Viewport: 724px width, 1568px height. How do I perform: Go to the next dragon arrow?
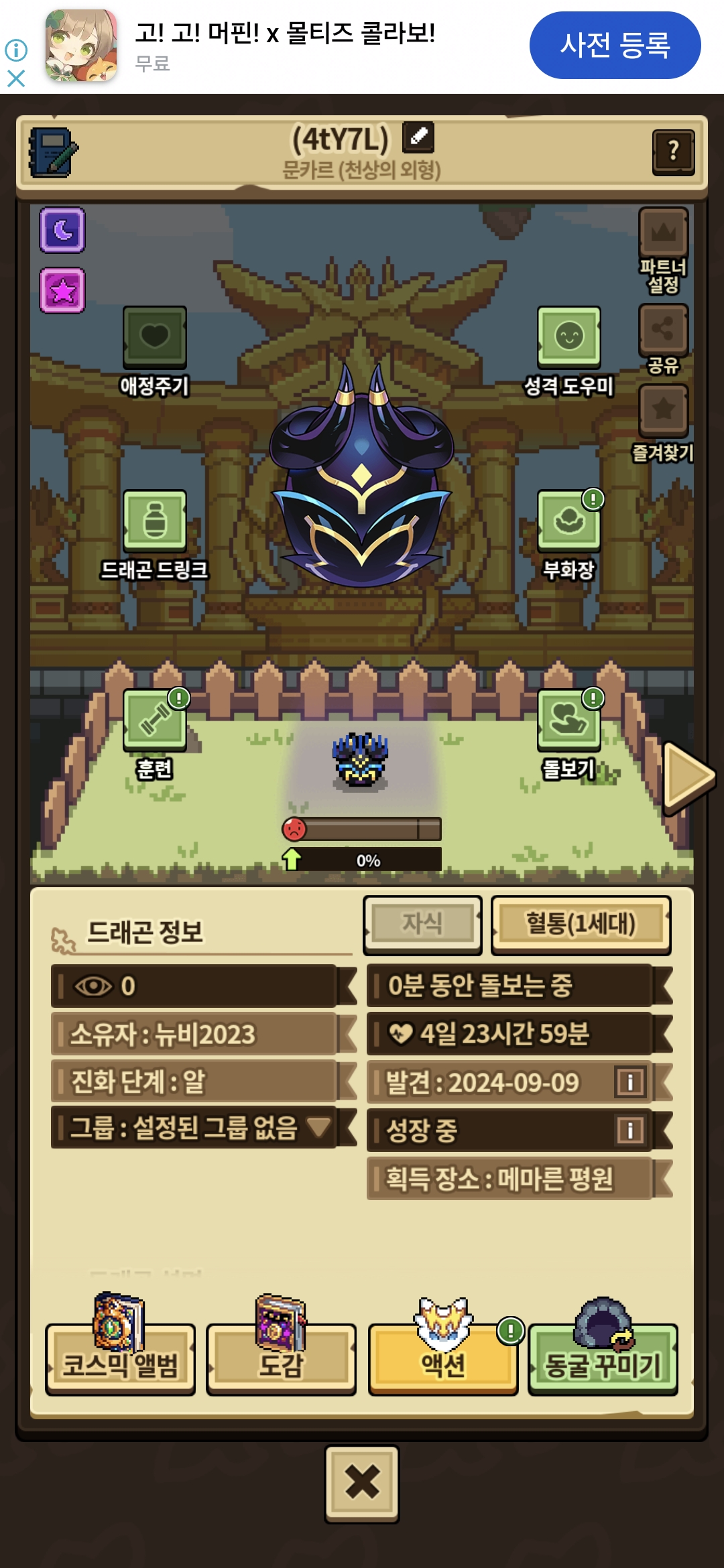point(688,778)
